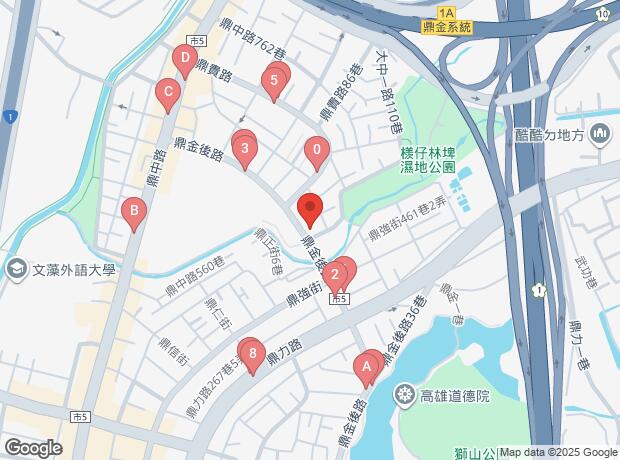Select the unlabeled red center pin
The image size is (620, 460).
point(310,210)
